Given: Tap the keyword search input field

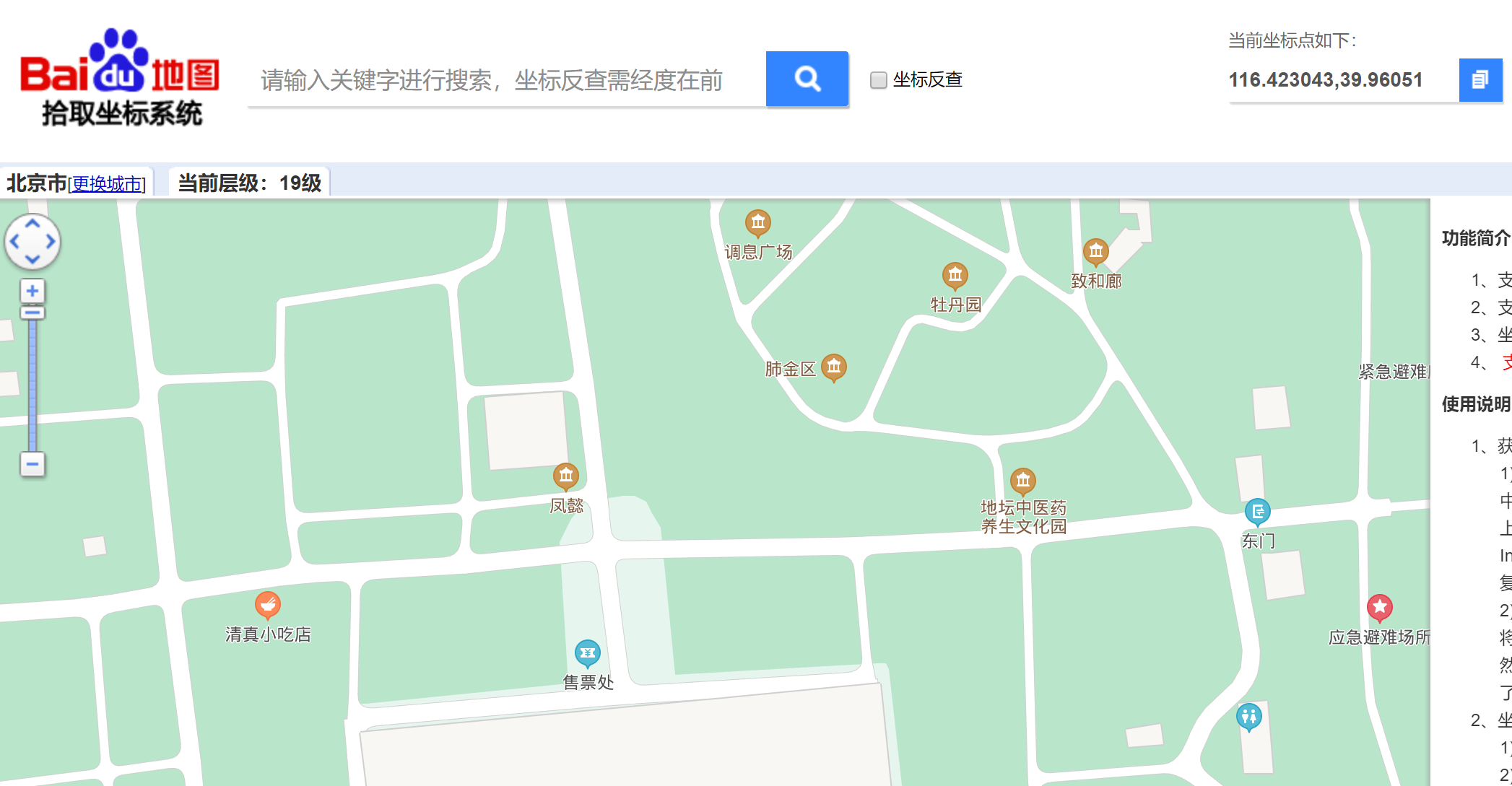Looking at the screenshot, I should click(x=505, y=80).
